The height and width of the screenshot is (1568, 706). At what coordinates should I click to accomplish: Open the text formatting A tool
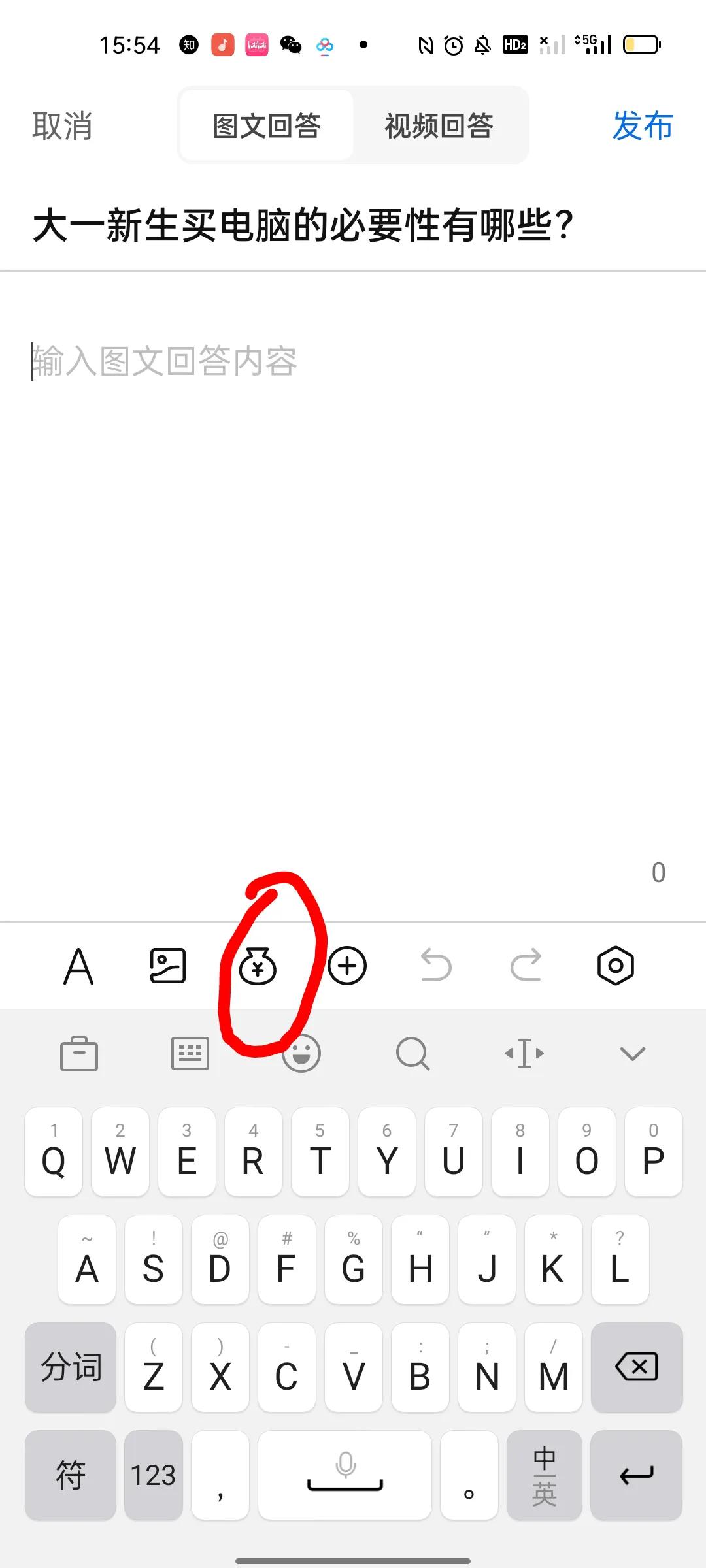point(78,966)
